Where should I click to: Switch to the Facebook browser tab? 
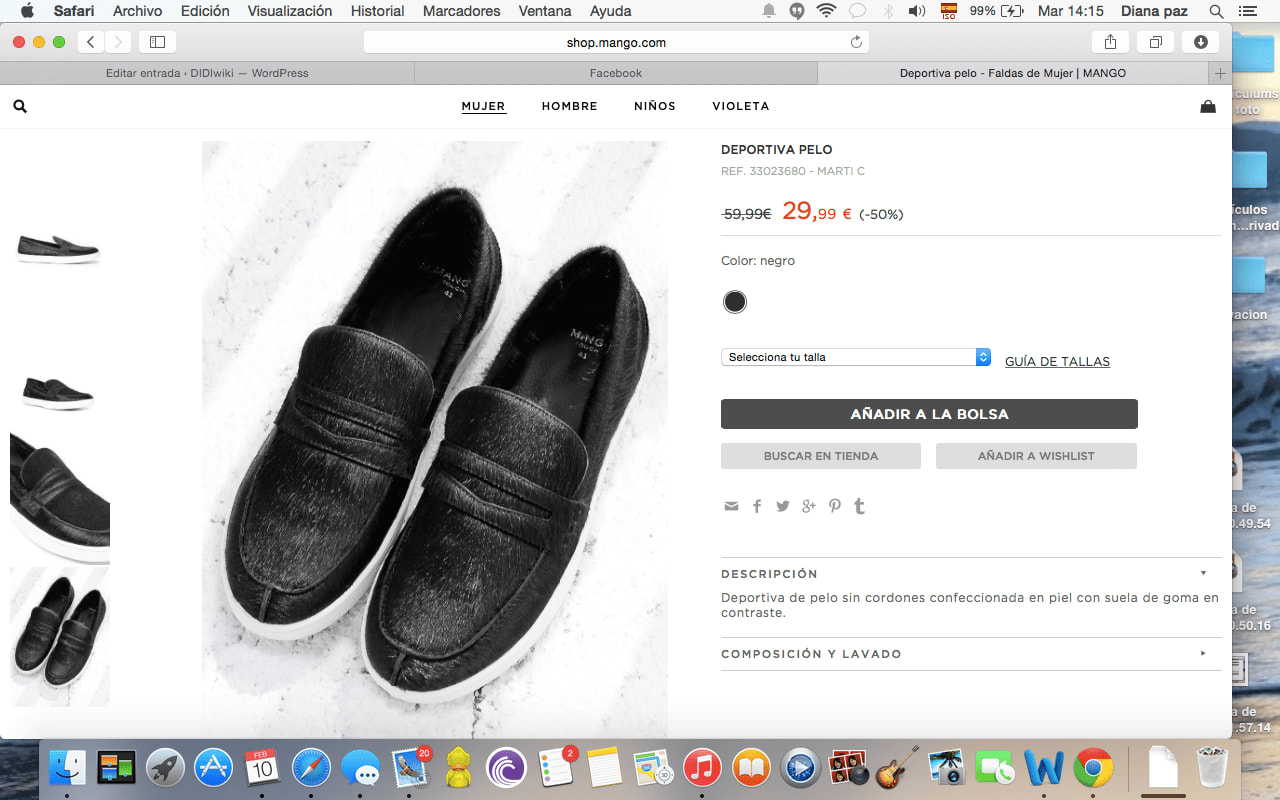point(616,73)
